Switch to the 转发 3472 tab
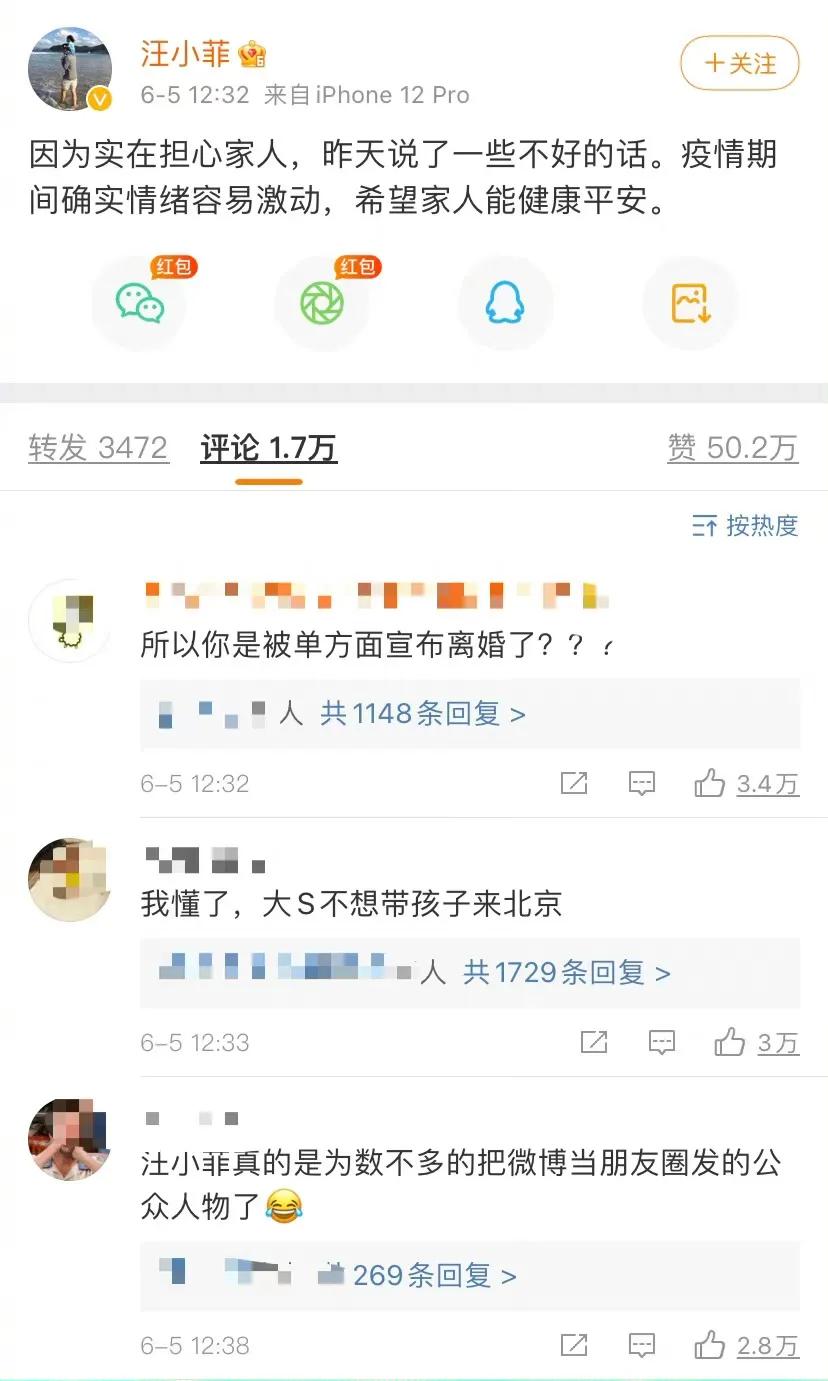Screen dimensions: 828x1381 pos(98,448)
